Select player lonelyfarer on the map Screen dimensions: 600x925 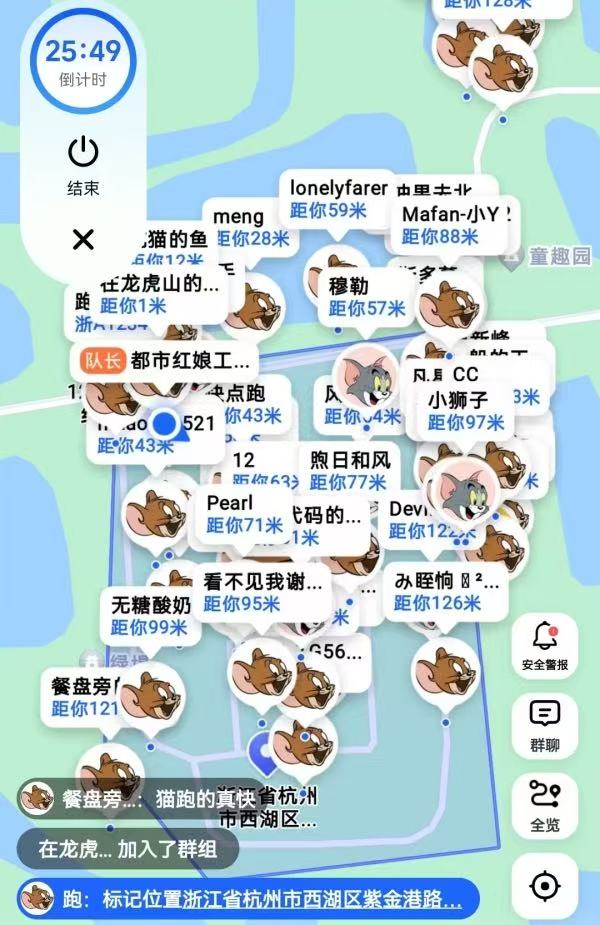click(336, 197)
